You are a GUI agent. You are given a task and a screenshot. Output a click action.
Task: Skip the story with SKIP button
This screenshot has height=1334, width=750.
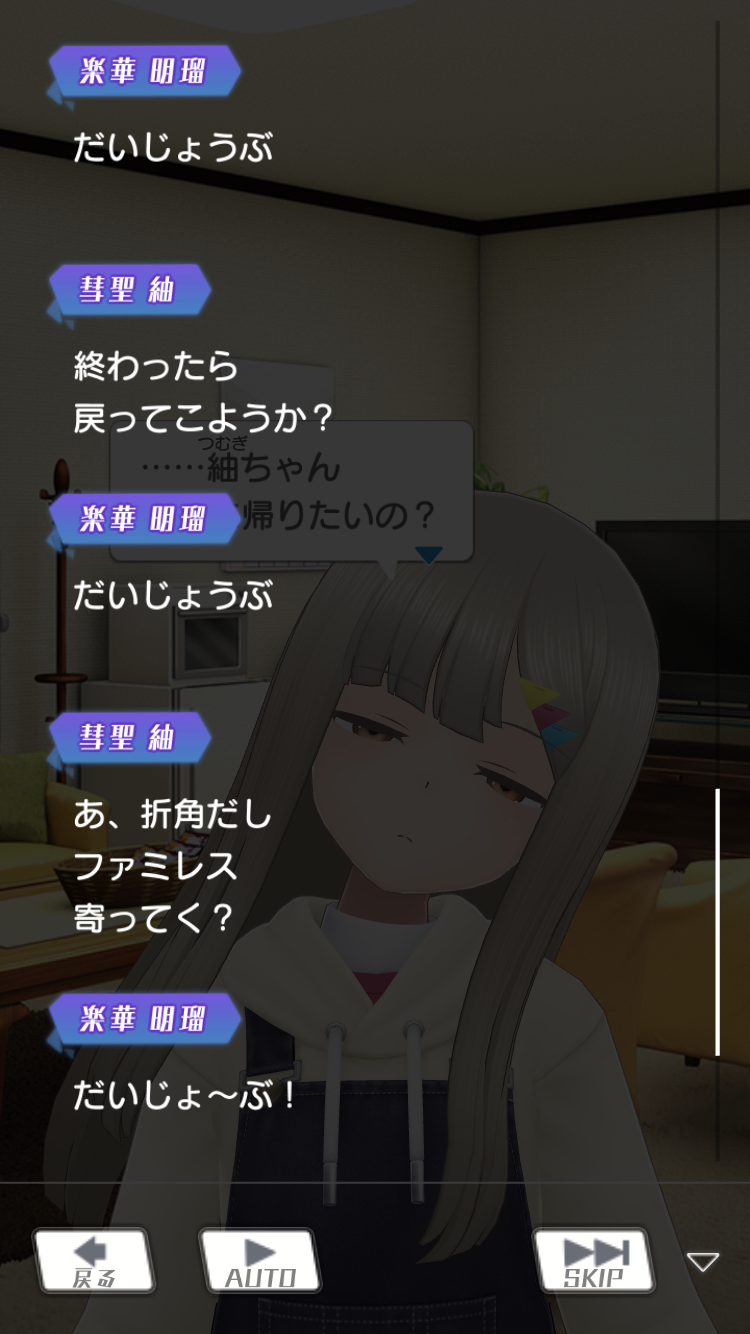(x=594, y=1261)
